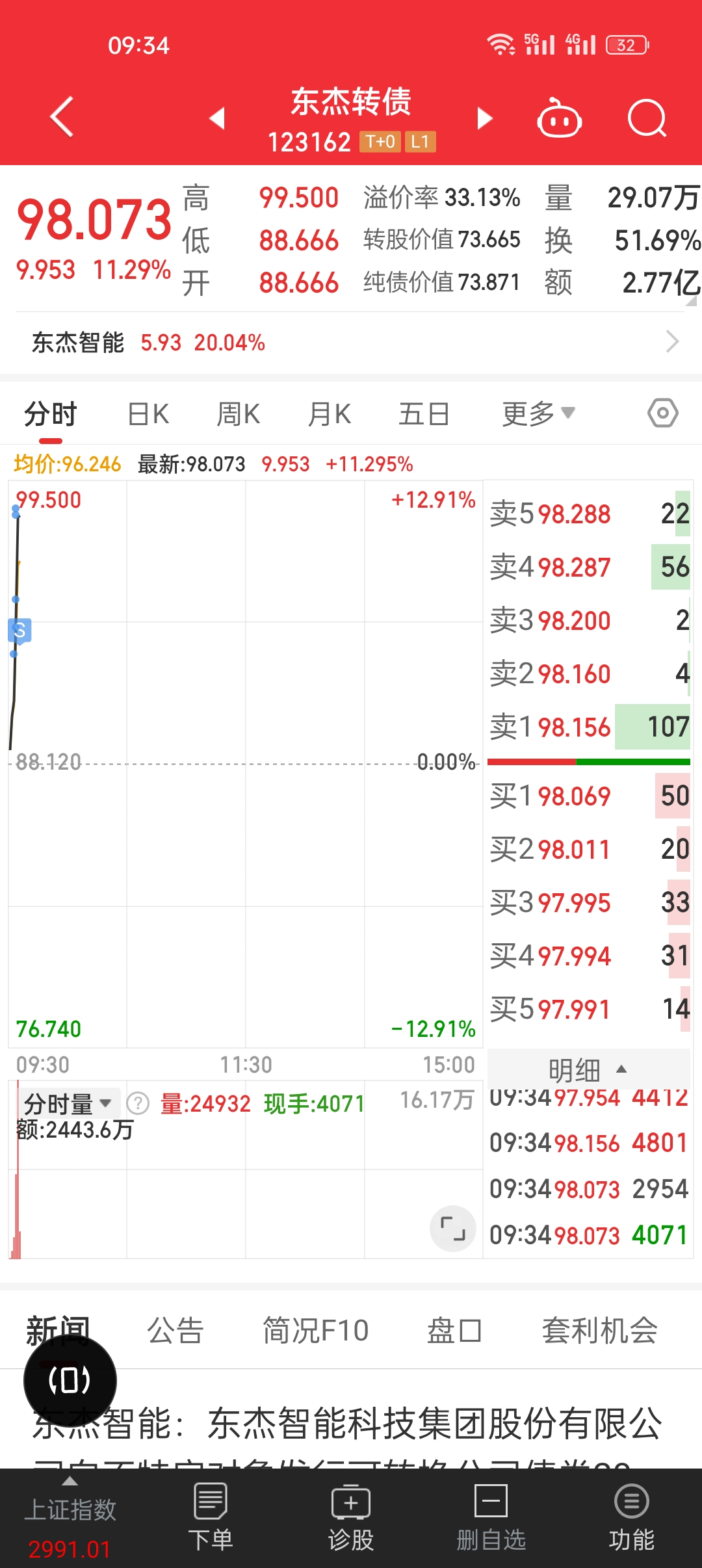Expand the 分时量 indicator dropdown
702x1568 pixels.
click(68, 1103)
